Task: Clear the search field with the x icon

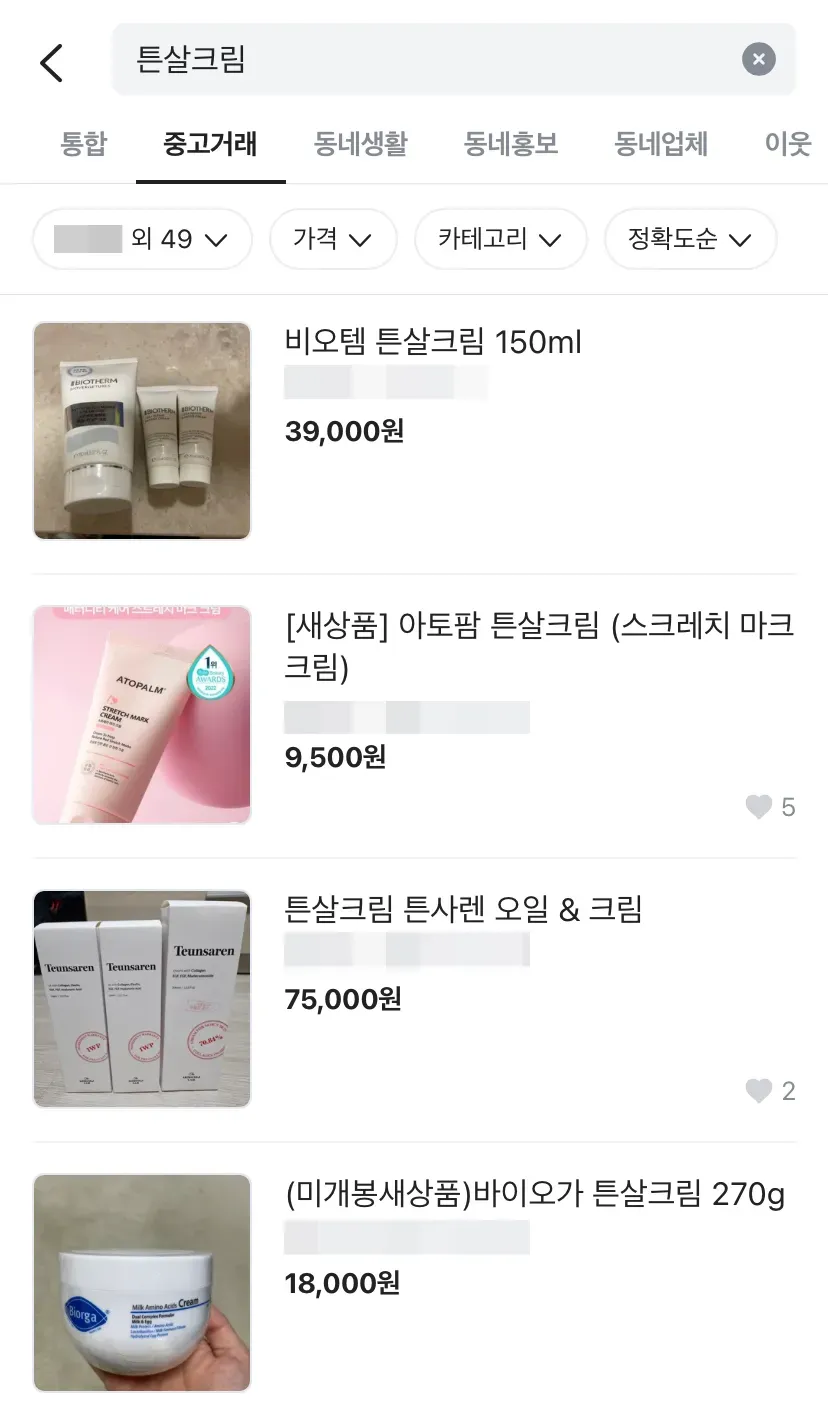Action: 758,59
